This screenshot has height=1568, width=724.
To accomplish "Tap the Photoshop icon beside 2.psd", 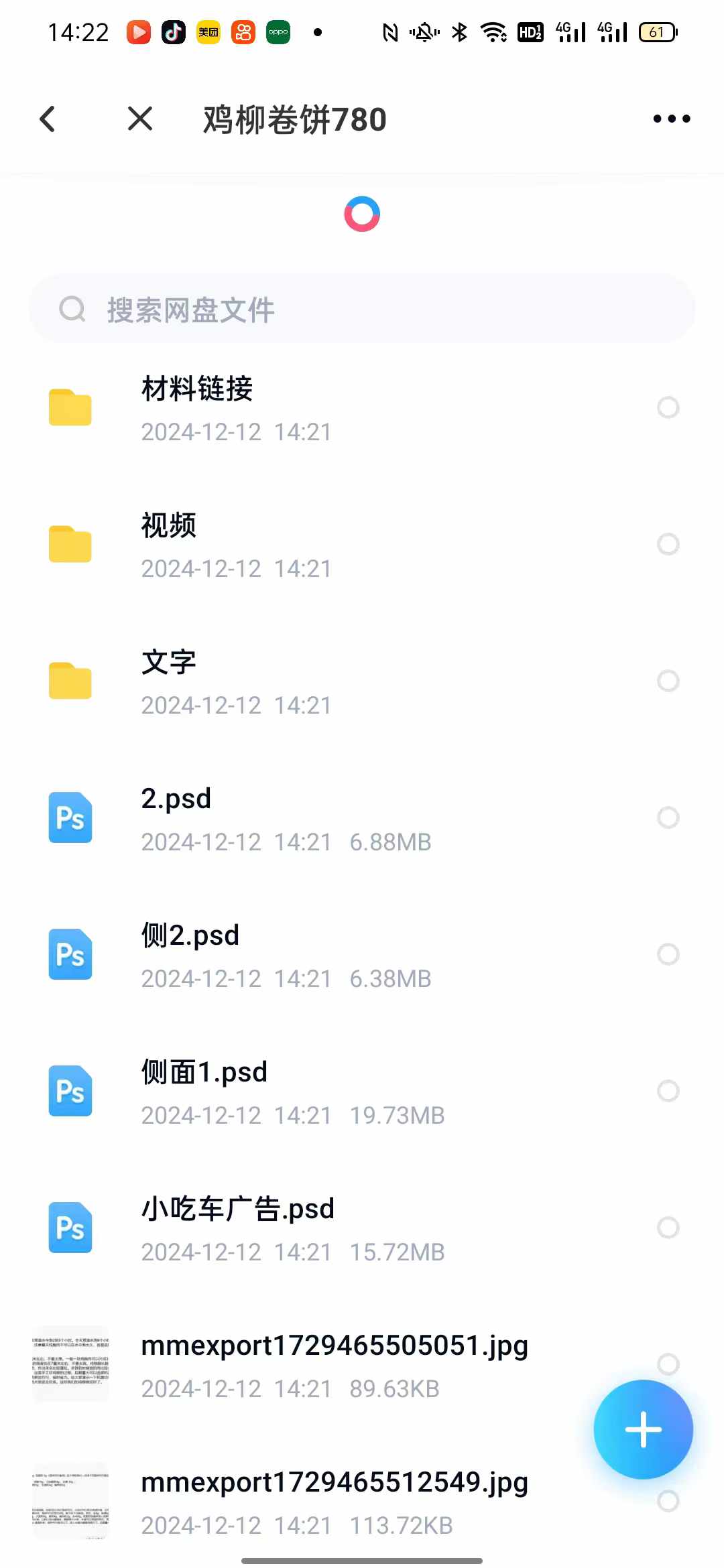I will 70,818.
